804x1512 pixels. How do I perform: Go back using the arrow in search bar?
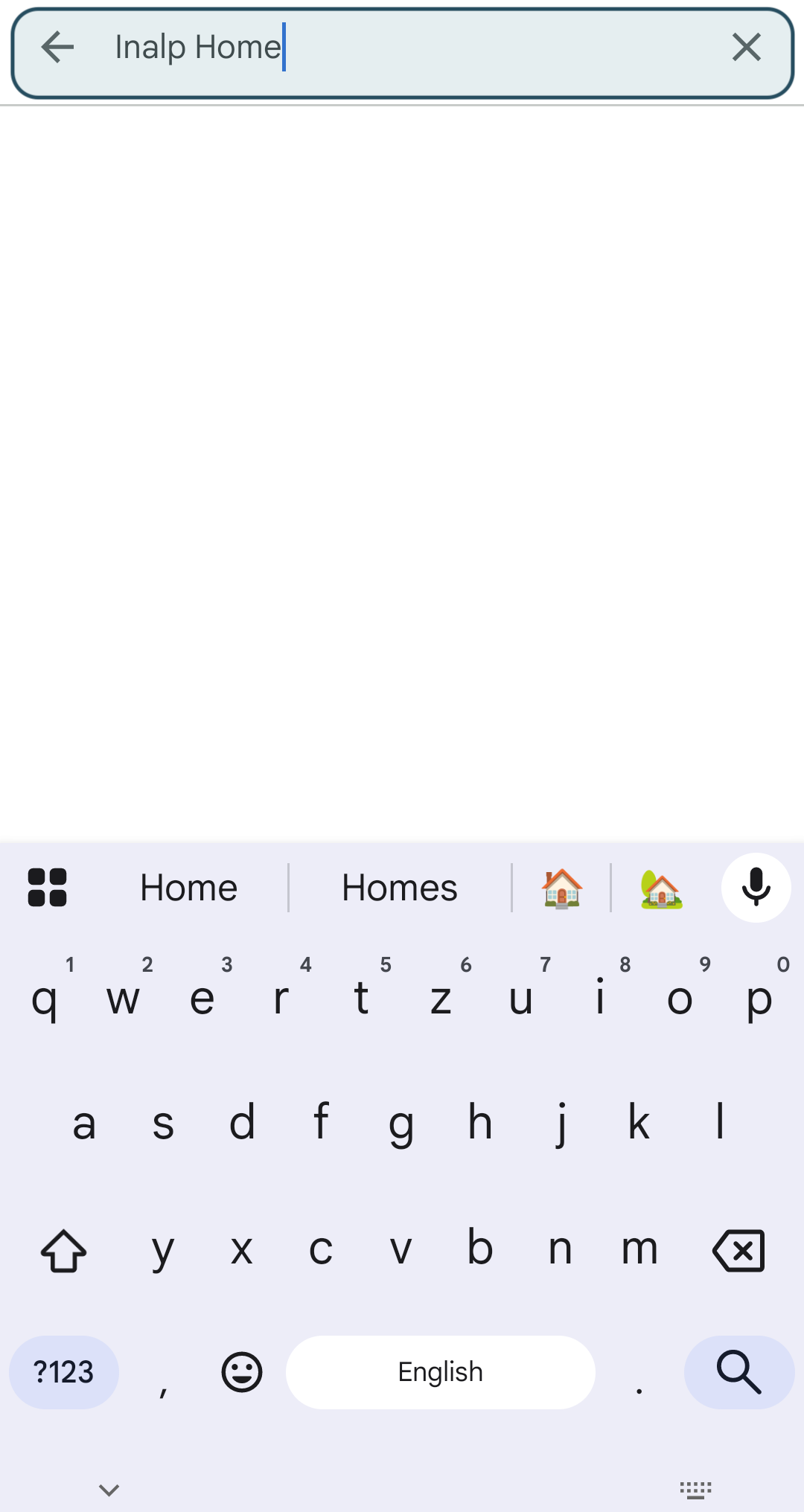pyautogui.click(x=57, y=48)
